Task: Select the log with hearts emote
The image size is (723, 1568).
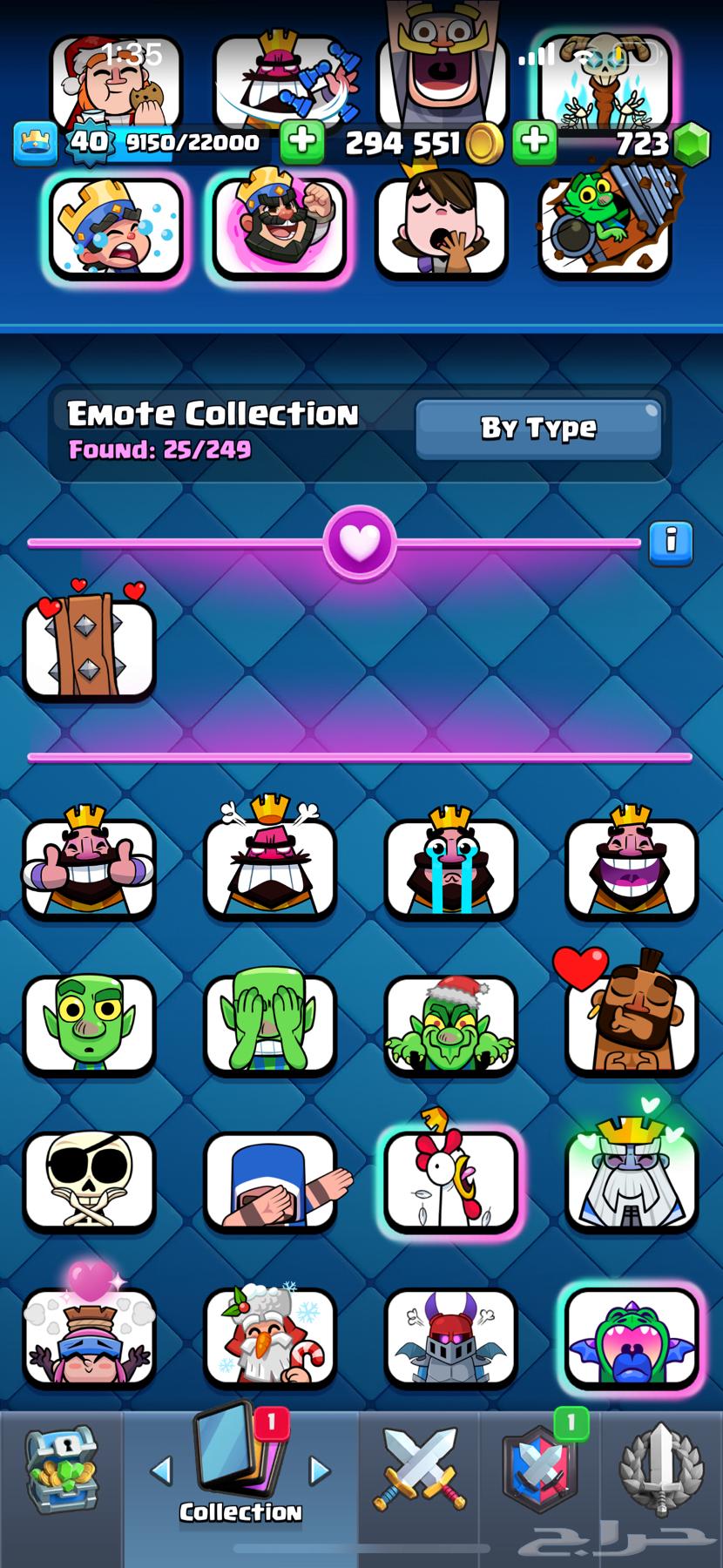Action: (90, 646)
